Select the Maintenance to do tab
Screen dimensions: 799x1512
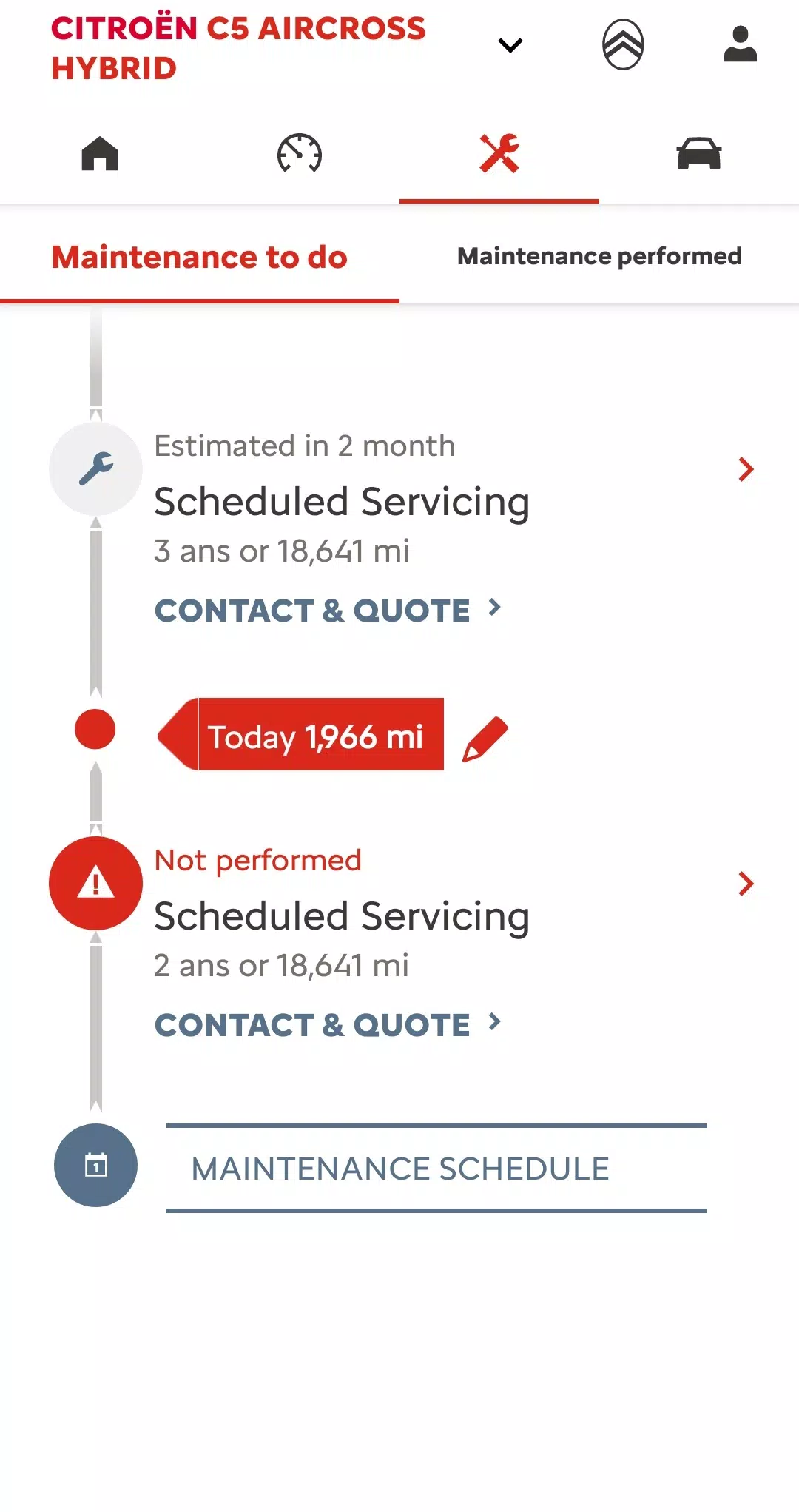point(200,258)
